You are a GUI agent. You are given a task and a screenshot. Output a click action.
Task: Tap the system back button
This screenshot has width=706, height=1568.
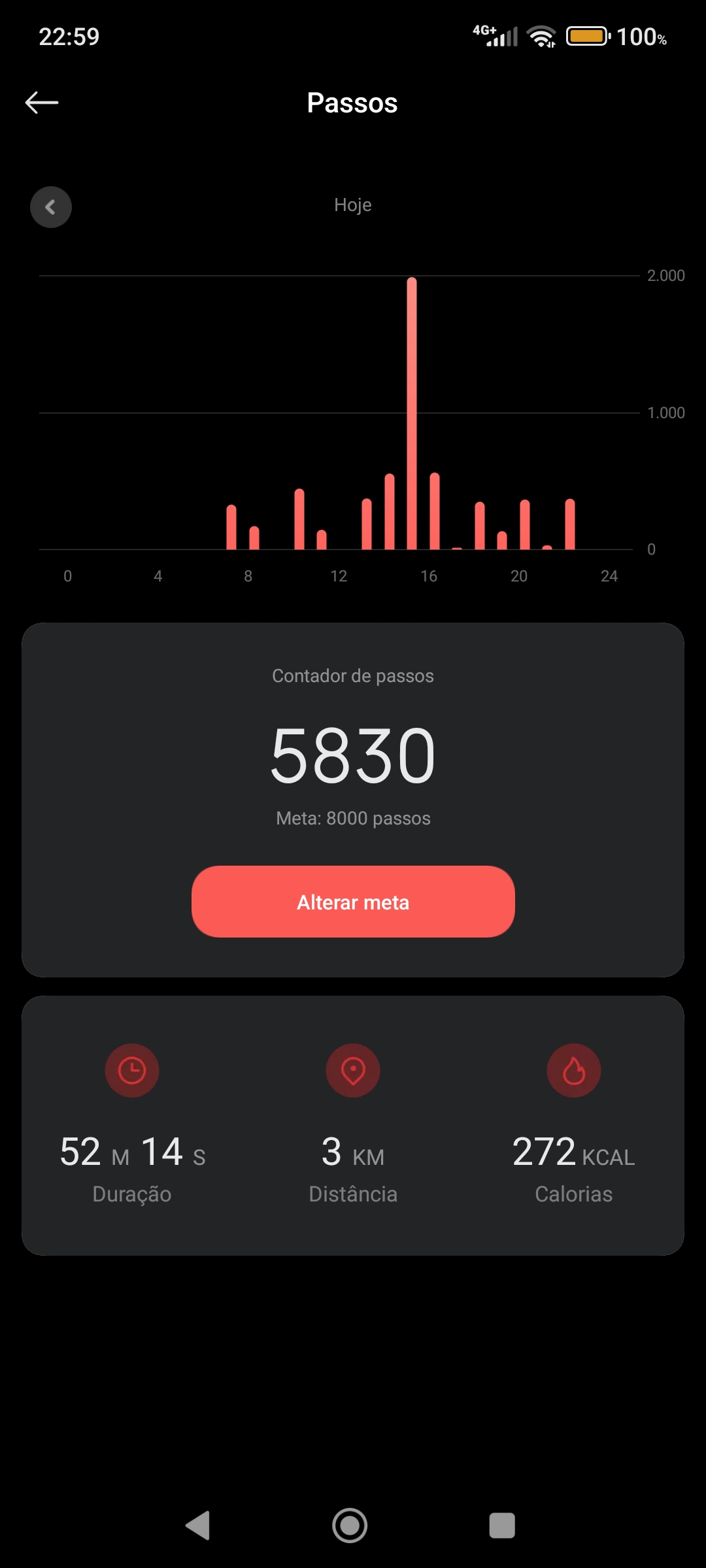pyautogui.click(x=198, y=1526)
